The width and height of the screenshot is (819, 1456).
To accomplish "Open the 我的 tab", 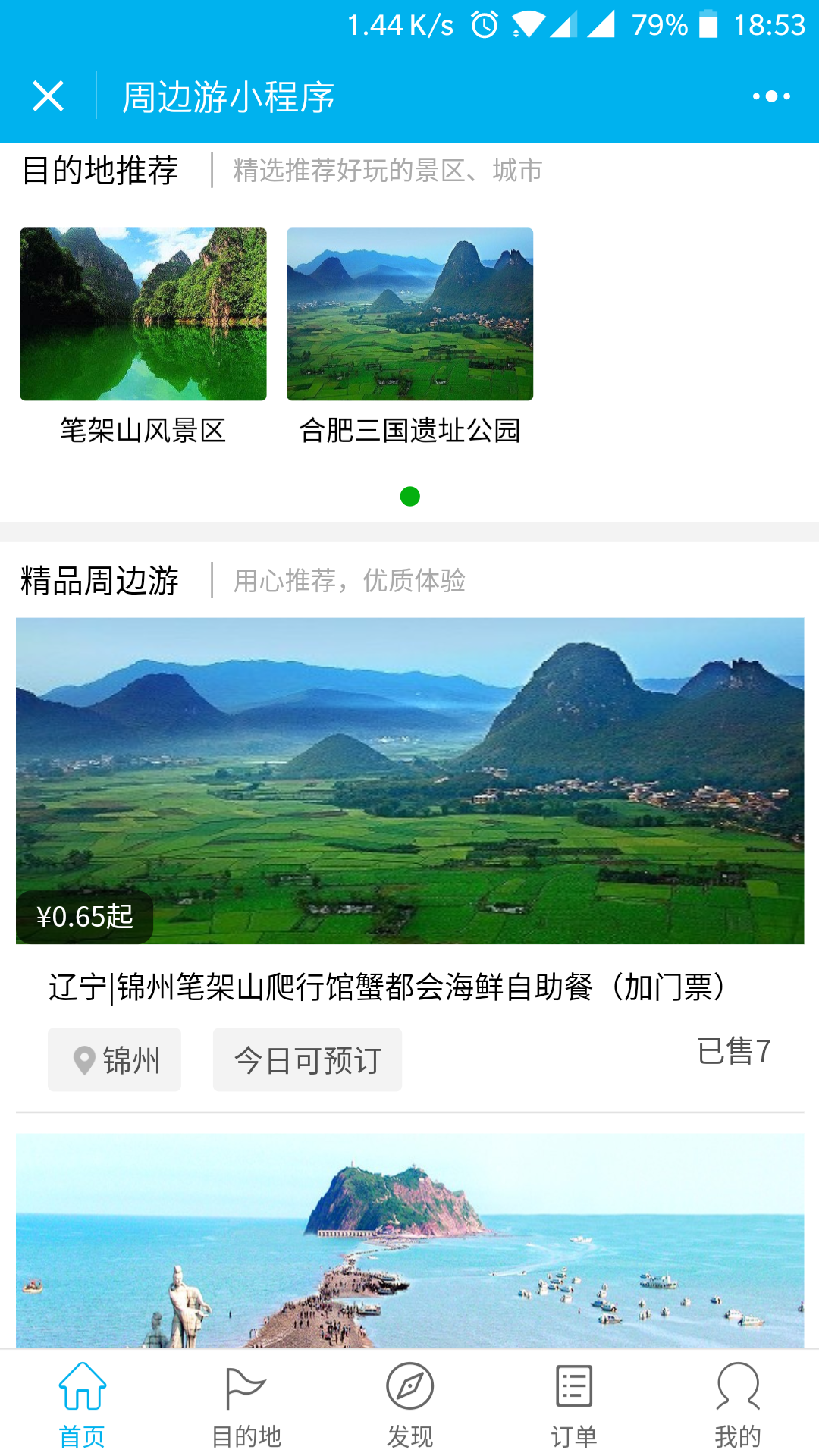I will [x=737, y=1404].
